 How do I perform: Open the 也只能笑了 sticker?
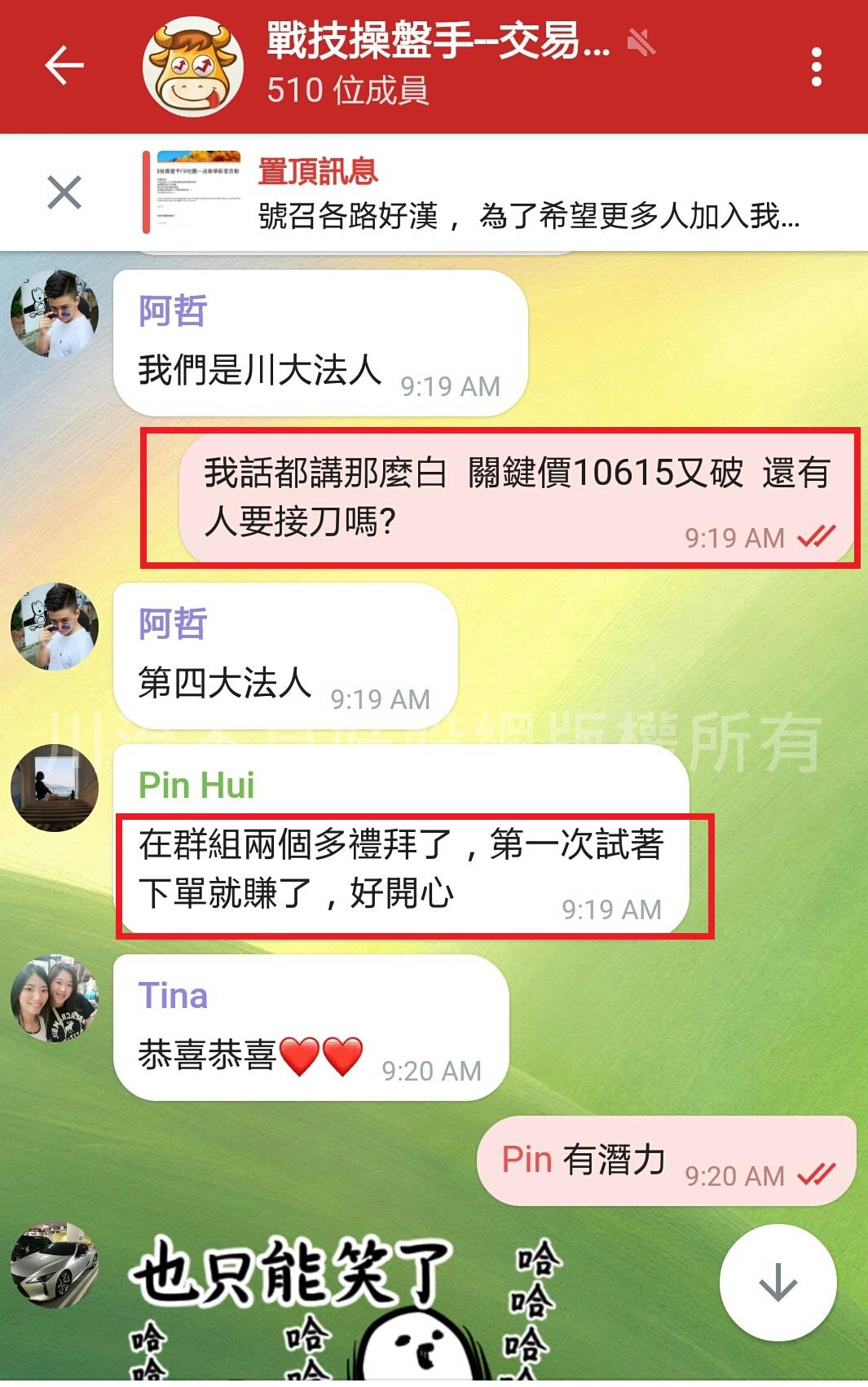[342, 1304]
